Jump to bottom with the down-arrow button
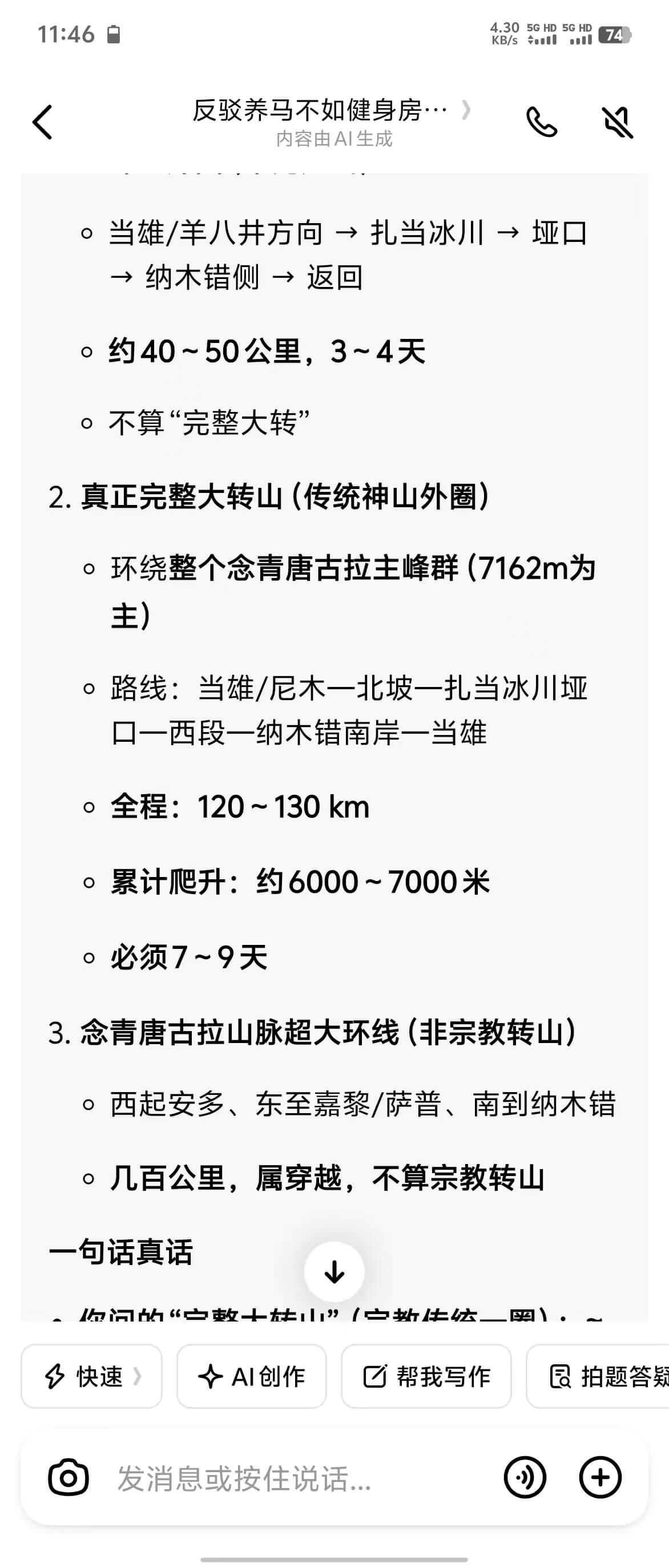The image size is (669, 1568). [x=334, y=1271]
